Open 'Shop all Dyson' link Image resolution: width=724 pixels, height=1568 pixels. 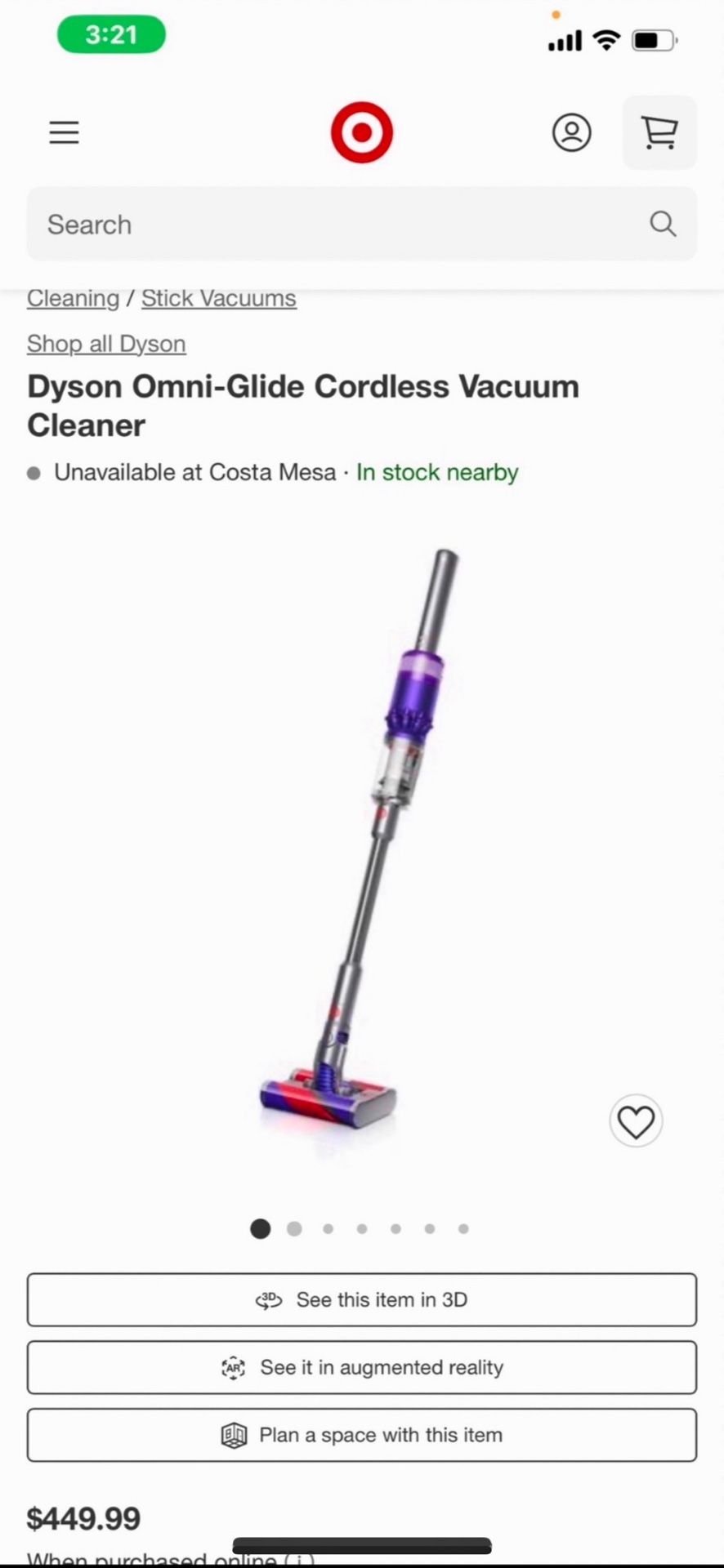coord(106,344)
